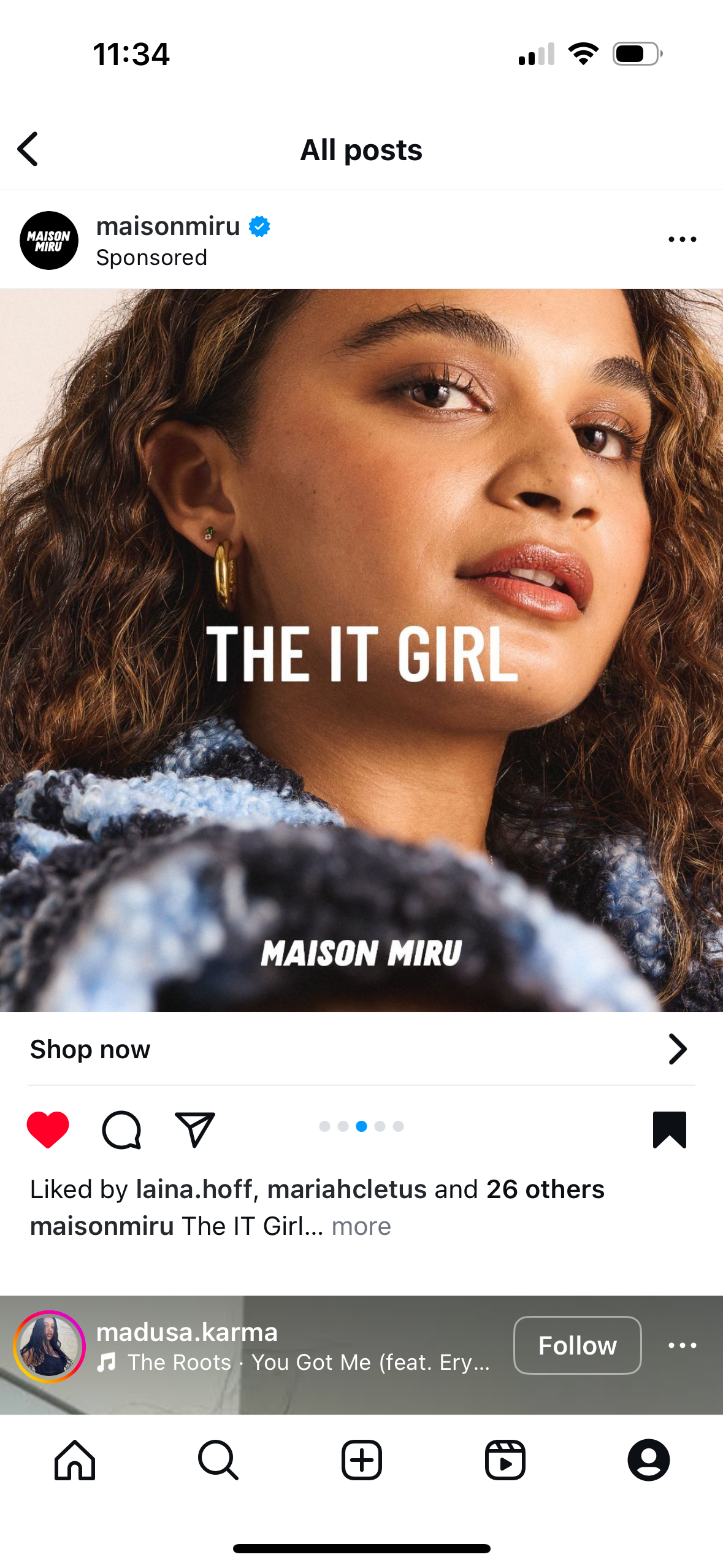Comment on the maisonmiru post
The image size is (723, 1568).
click(121, 1129)
